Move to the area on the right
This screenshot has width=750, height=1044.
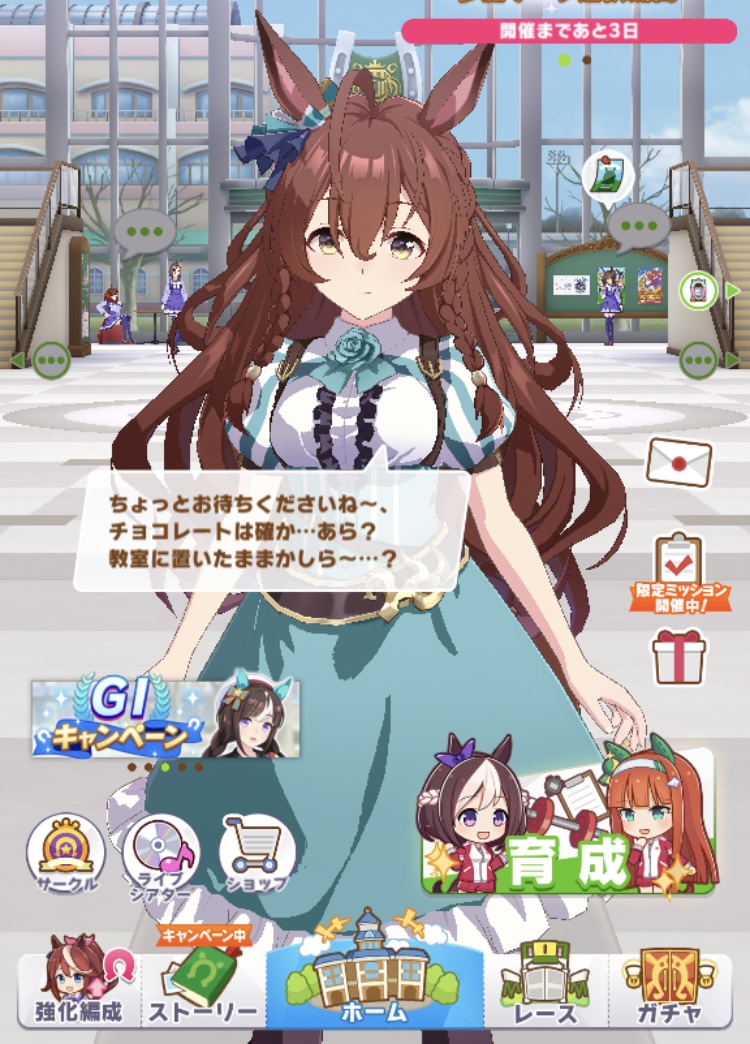click(701, 359)
